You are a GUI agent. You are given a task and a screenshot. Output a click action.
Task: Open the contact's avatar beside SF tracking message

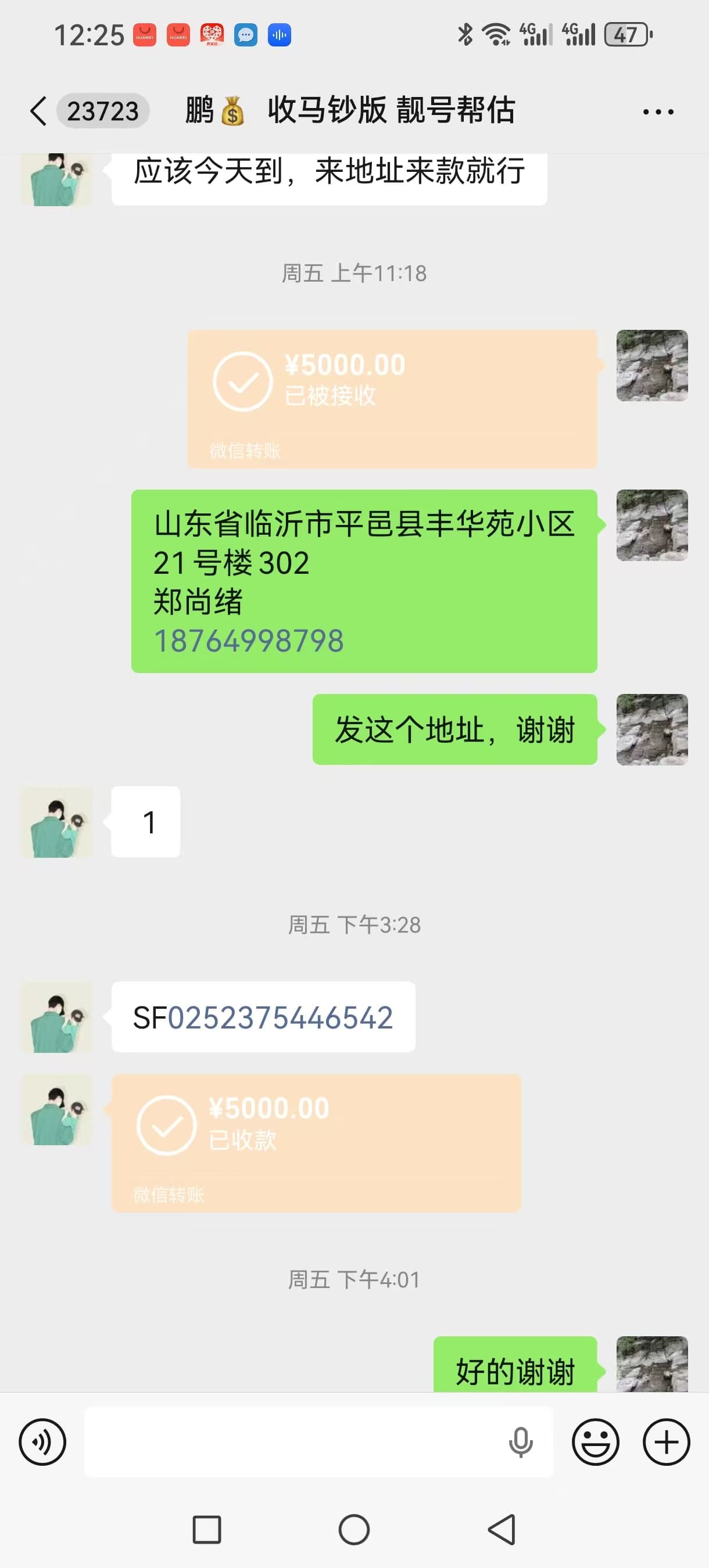tap(56, 1017)
